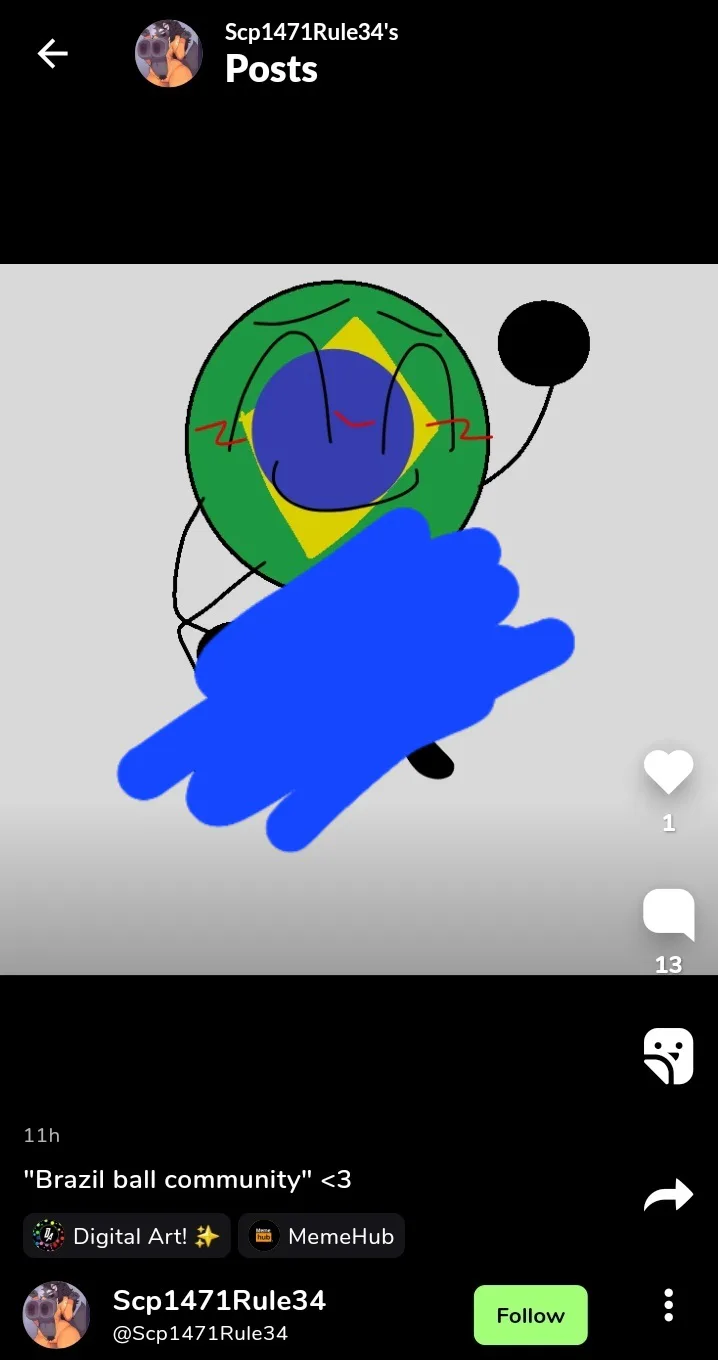Like this post with the heart icon
The image size is (718, 1360).
(668, 773)
